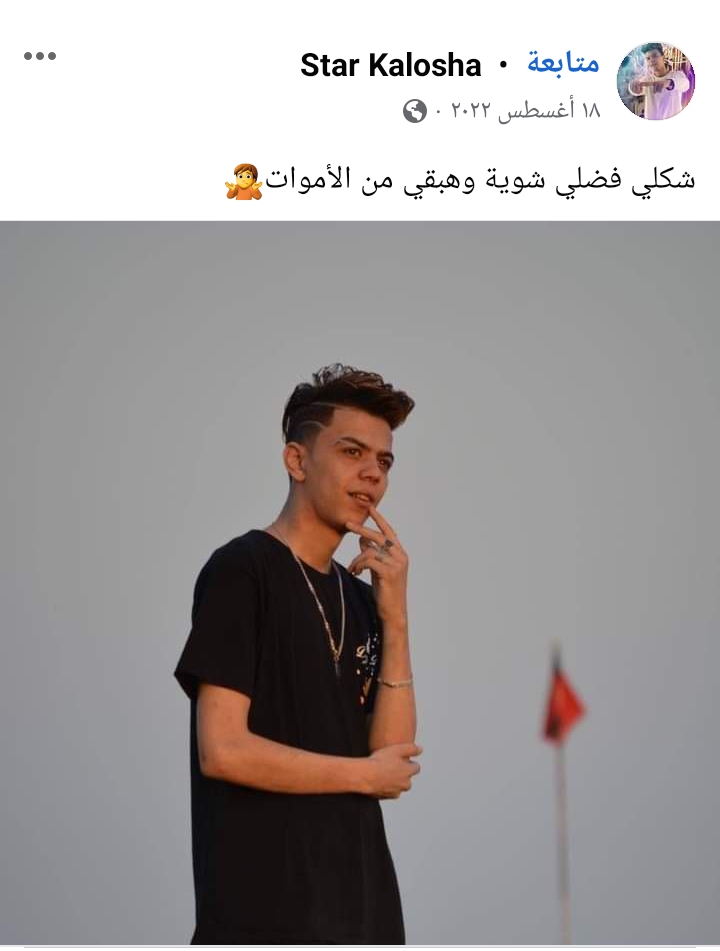This screenshot has width=720, height=951.
Task: Tap the post date ١٨ أغسطس ٢٠٢٢
Action: click(518, 110)
